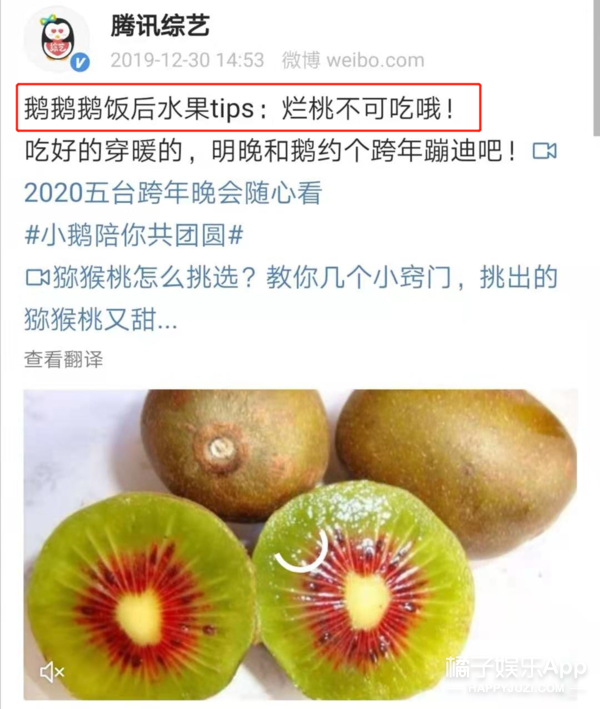This screenshot has height=709, width=600.
Task: Open the 2020五台跨年晚会随心看 video link
Action: 172,193
